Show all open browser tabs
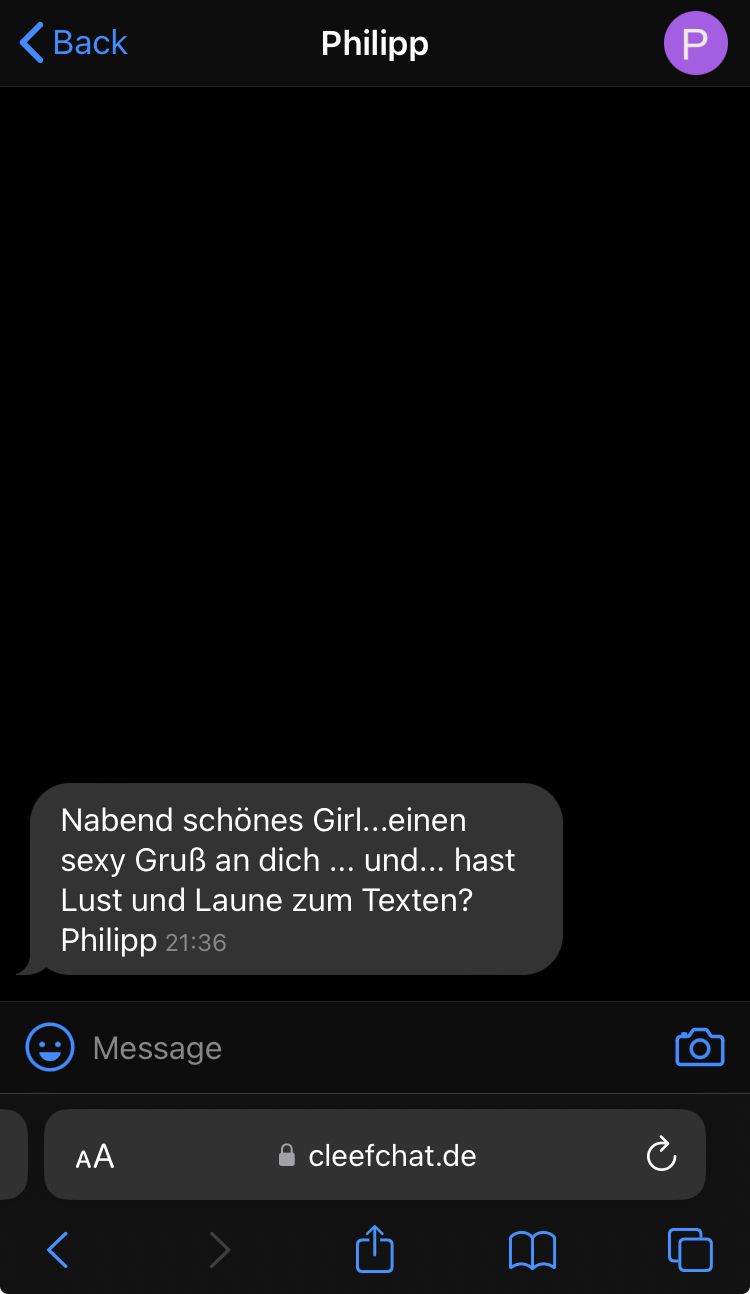This screenshot has width=750, height=1294. (x=690, y=1250)
